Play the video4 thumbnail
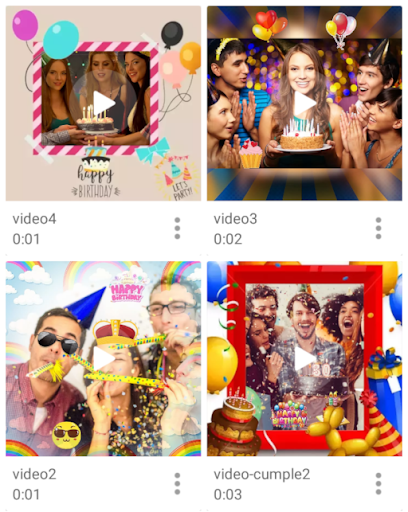Viewport: 408px width, 512px height. 103,103
